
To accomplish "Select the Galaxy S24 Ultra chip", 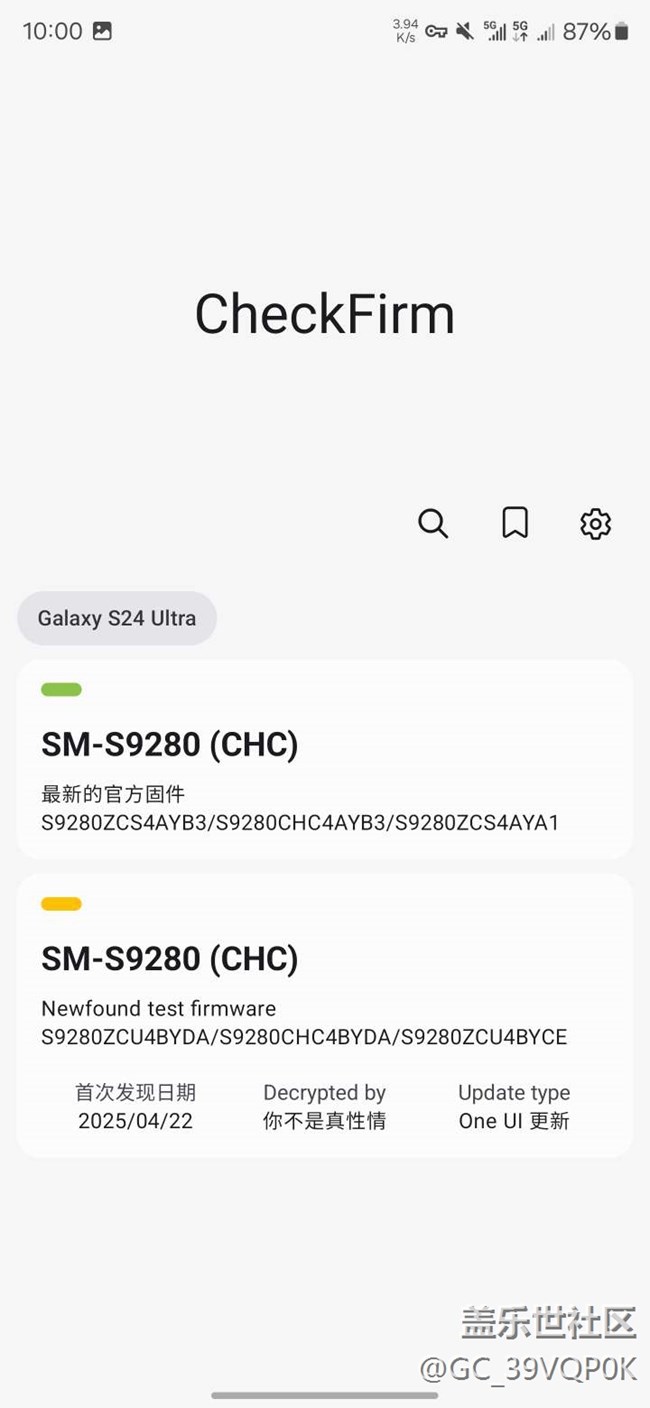I will pos(117,618).
